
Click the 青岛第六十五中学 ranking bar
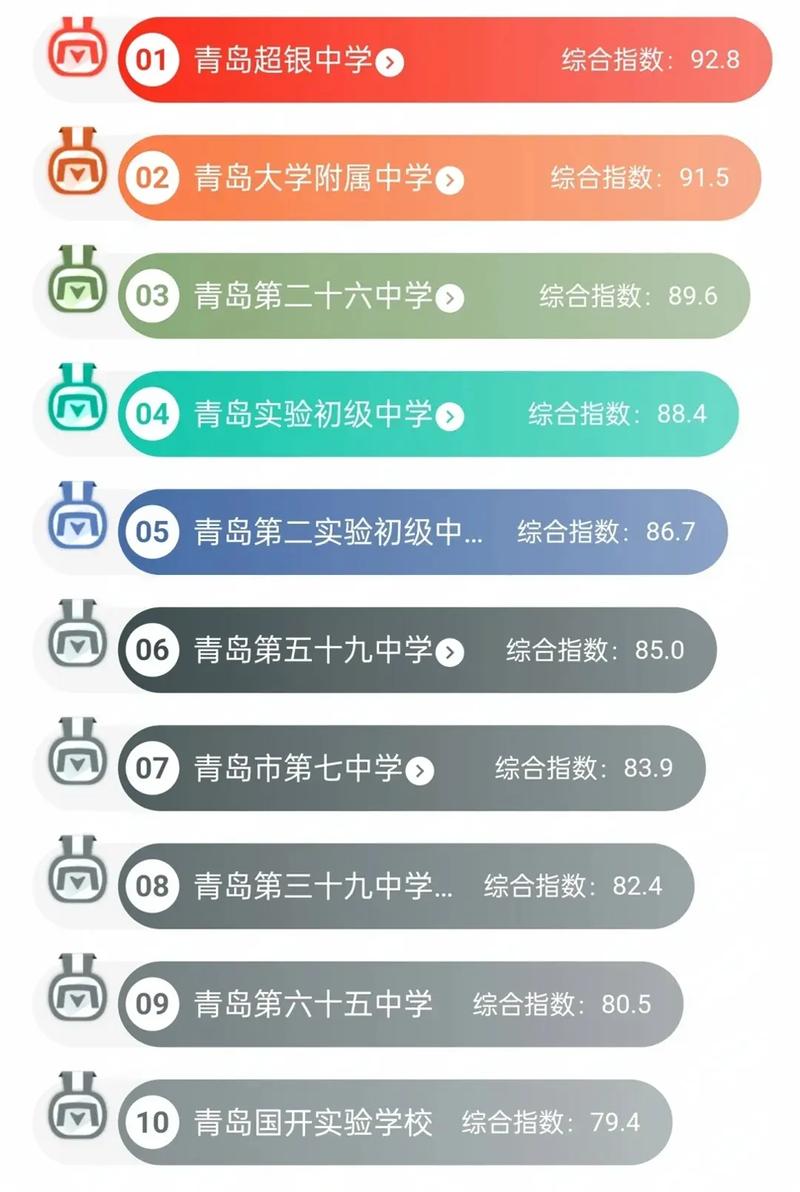(400, 1004)
